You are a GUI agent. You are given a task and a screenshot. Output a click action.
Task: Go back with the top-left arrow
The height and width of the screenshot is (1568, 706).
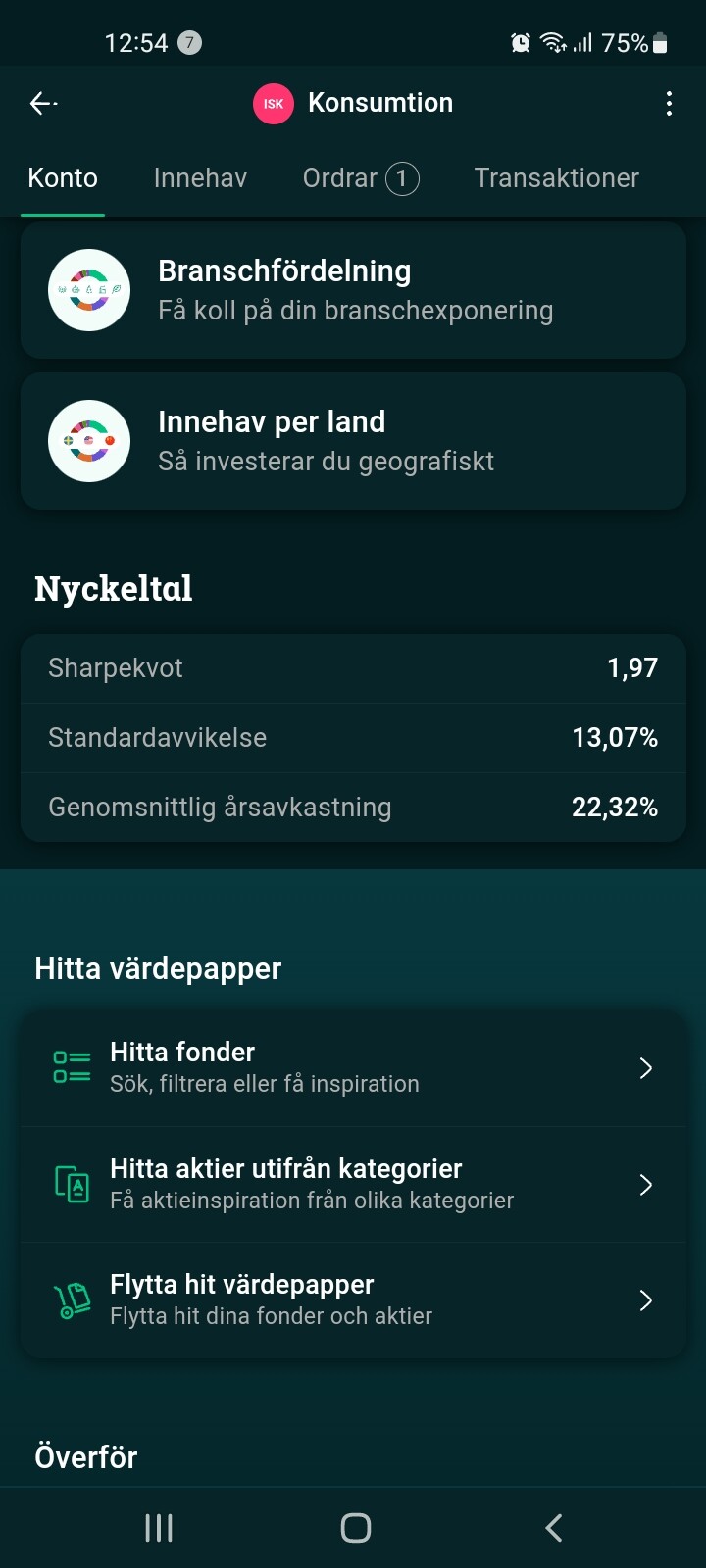pos(43,103)
